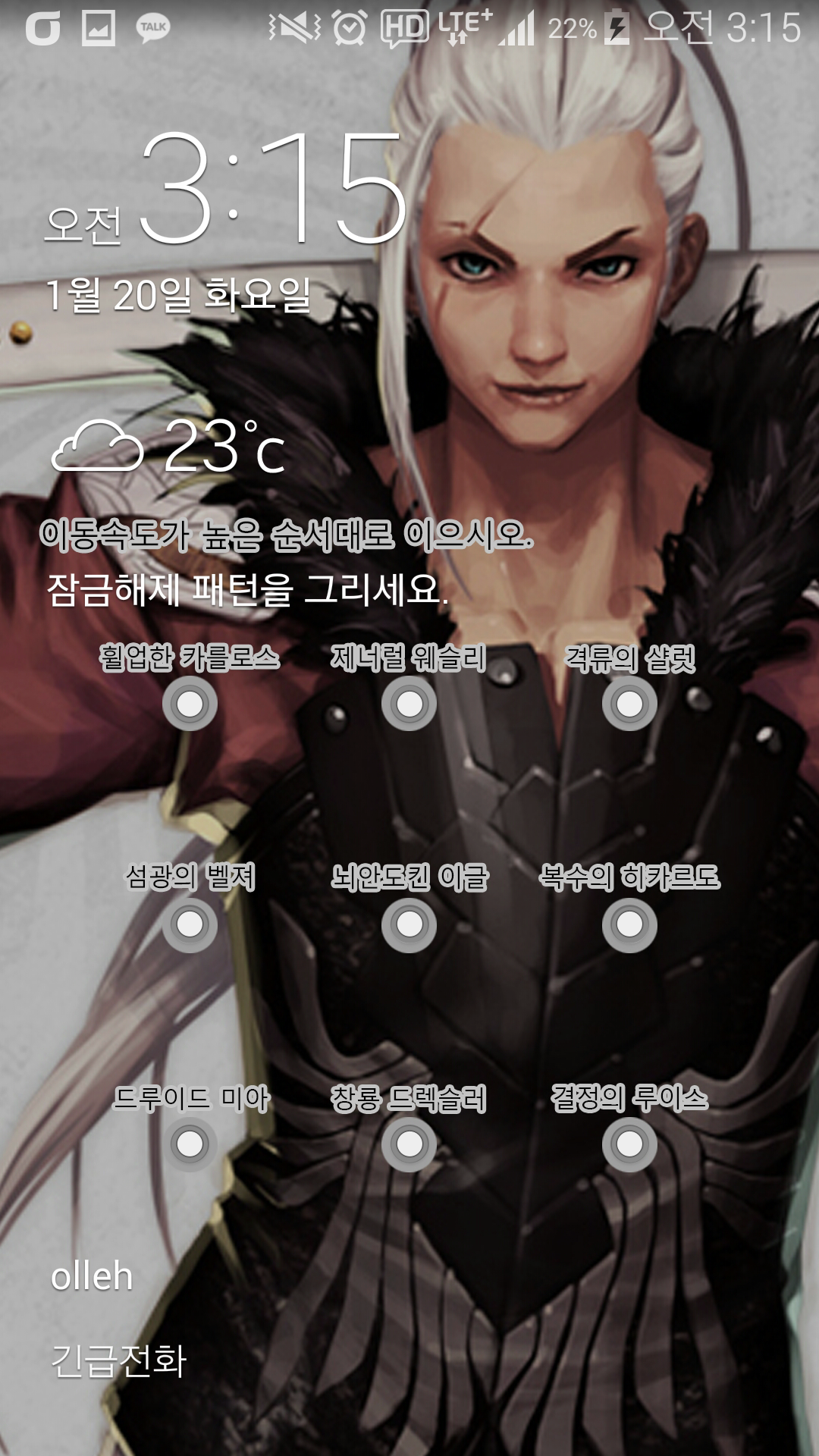Tap the pattern dot labeled 휠업한 카를로스

(190, 704)
